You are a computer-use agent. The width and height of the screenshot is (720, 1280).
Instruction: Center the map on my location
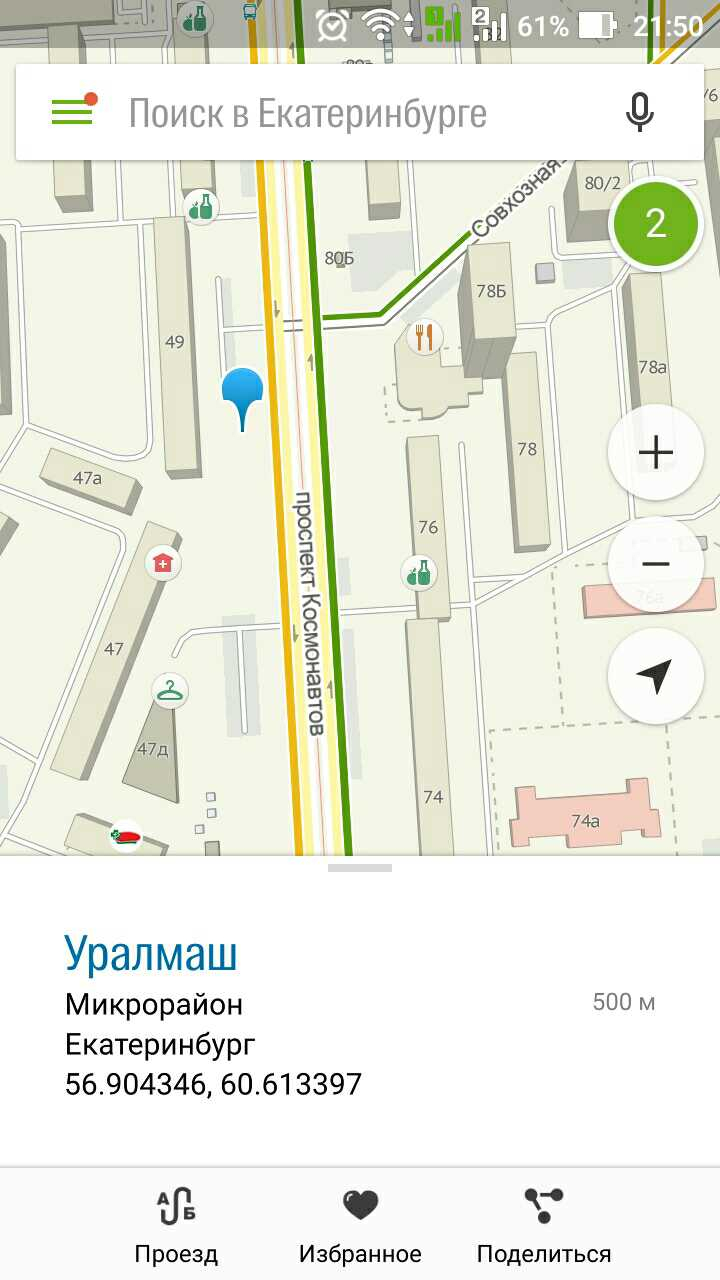[x=655, y=676]
